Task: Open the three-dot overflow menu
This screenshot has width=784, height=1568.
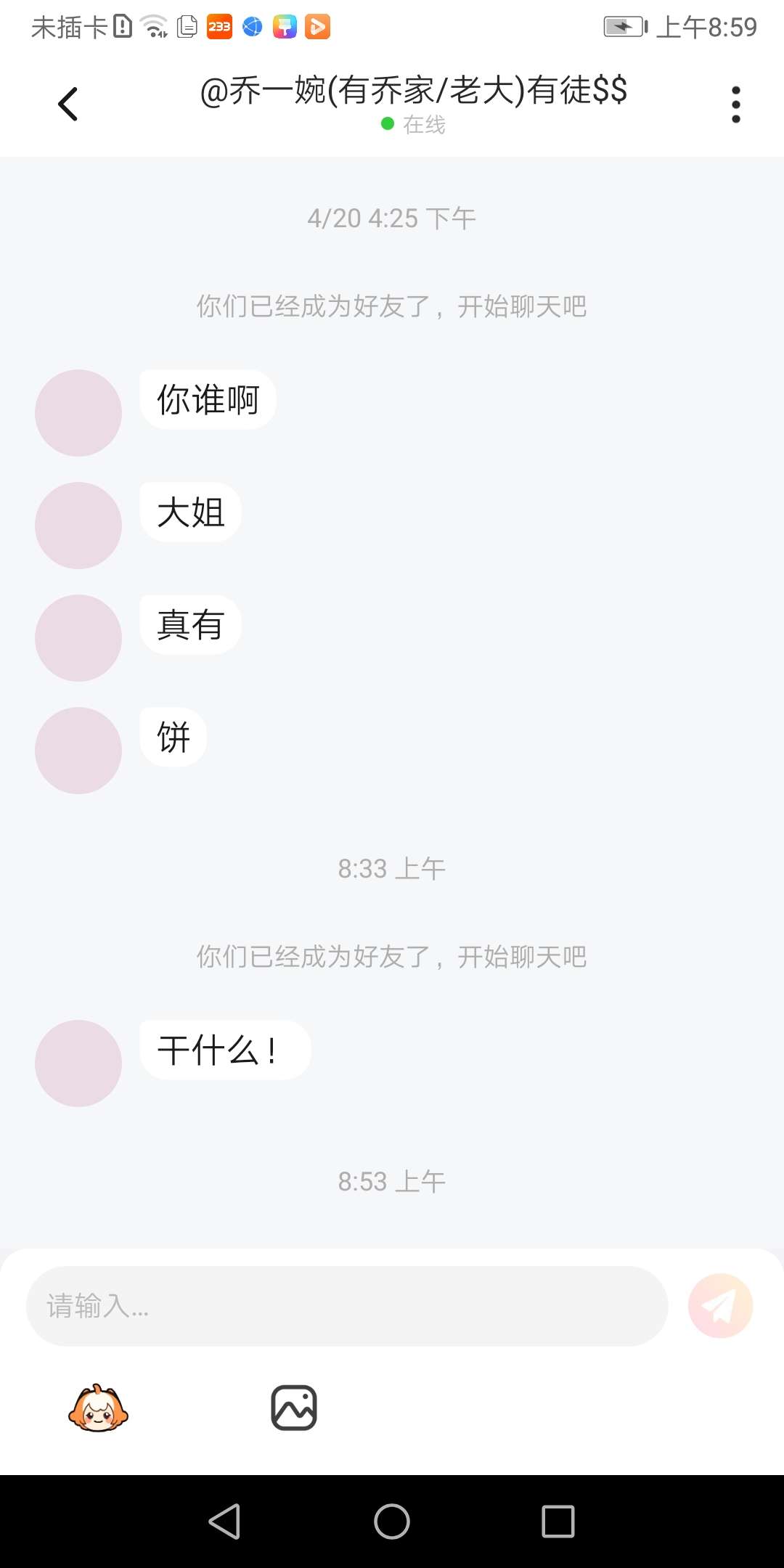Action: pyautogui.click(x=735, y=105)
